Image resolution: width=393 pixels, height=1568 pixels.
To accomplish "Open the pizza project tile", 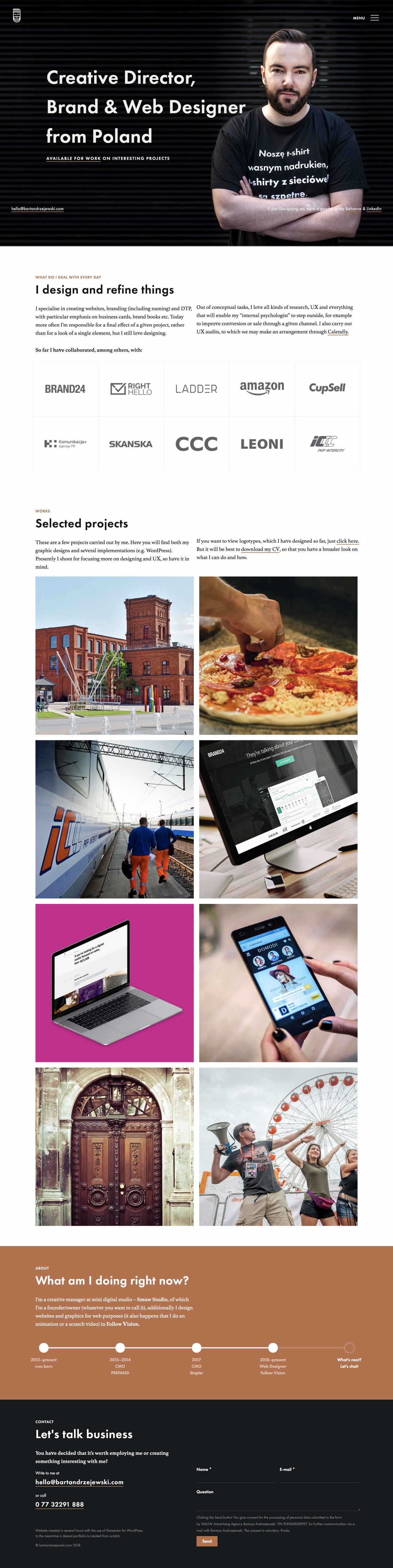I will click(x=278, y=656).
